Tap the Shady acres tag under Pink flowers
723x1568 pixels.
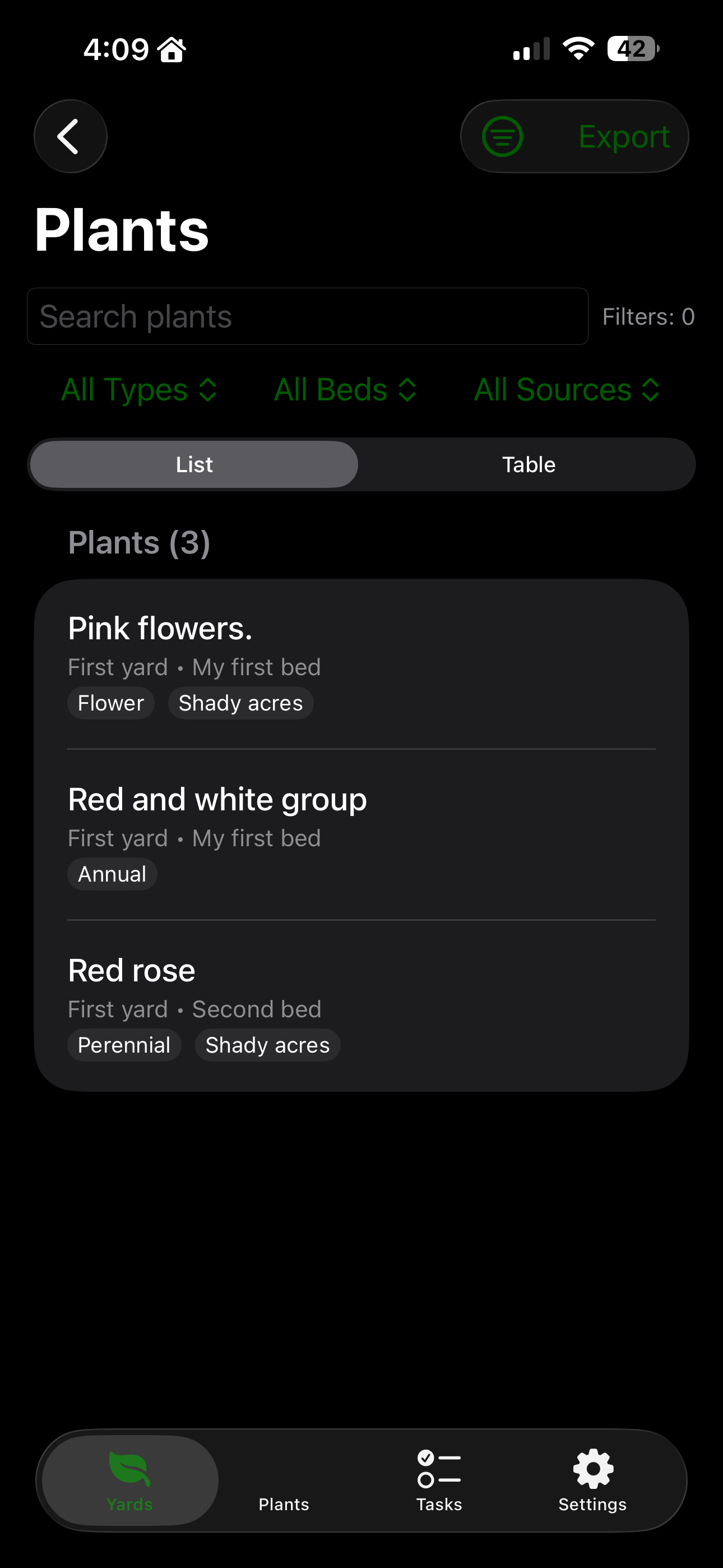coord(240,703)
